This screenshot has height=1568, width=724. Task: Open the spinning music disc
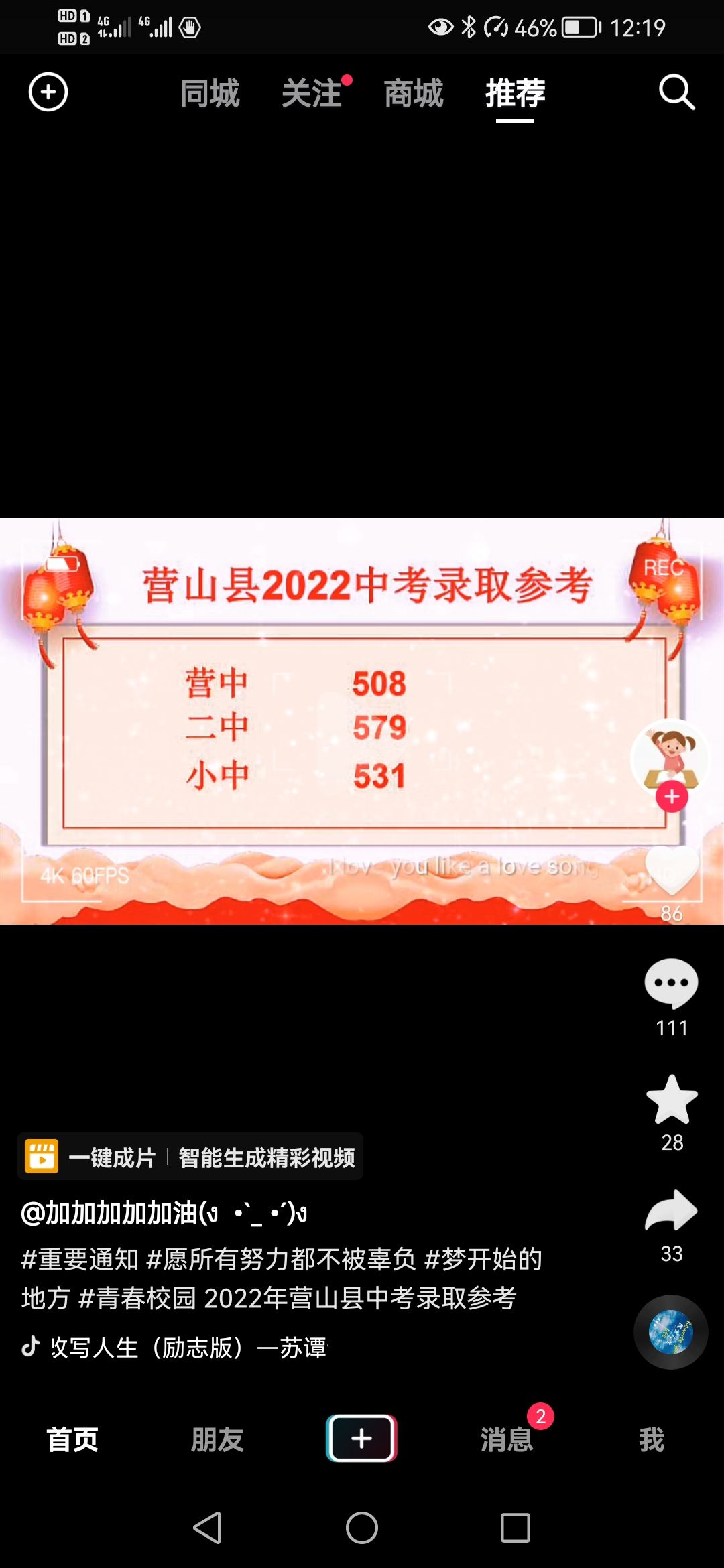coord(670,1332)
